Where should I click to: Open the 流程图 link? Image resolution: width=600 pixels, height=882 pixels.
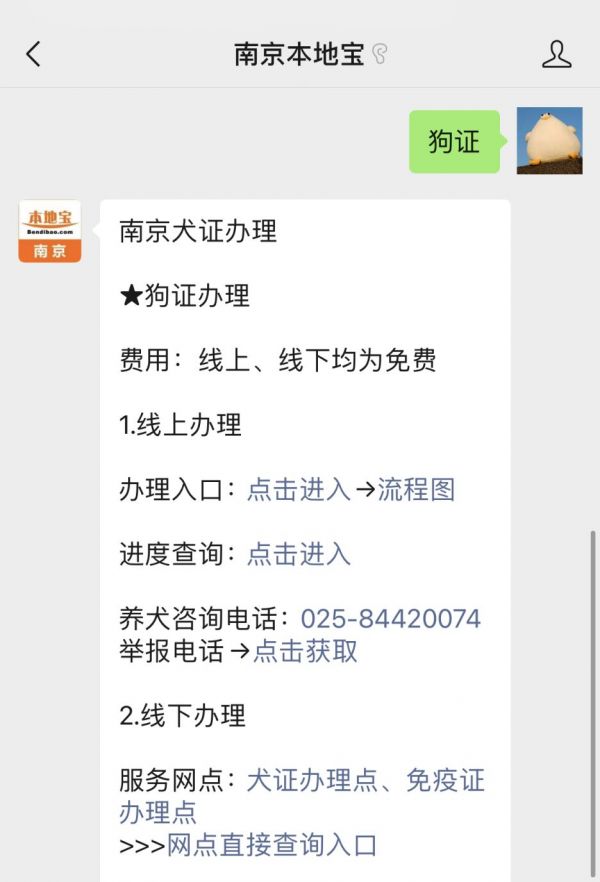(x=416, y=489)
